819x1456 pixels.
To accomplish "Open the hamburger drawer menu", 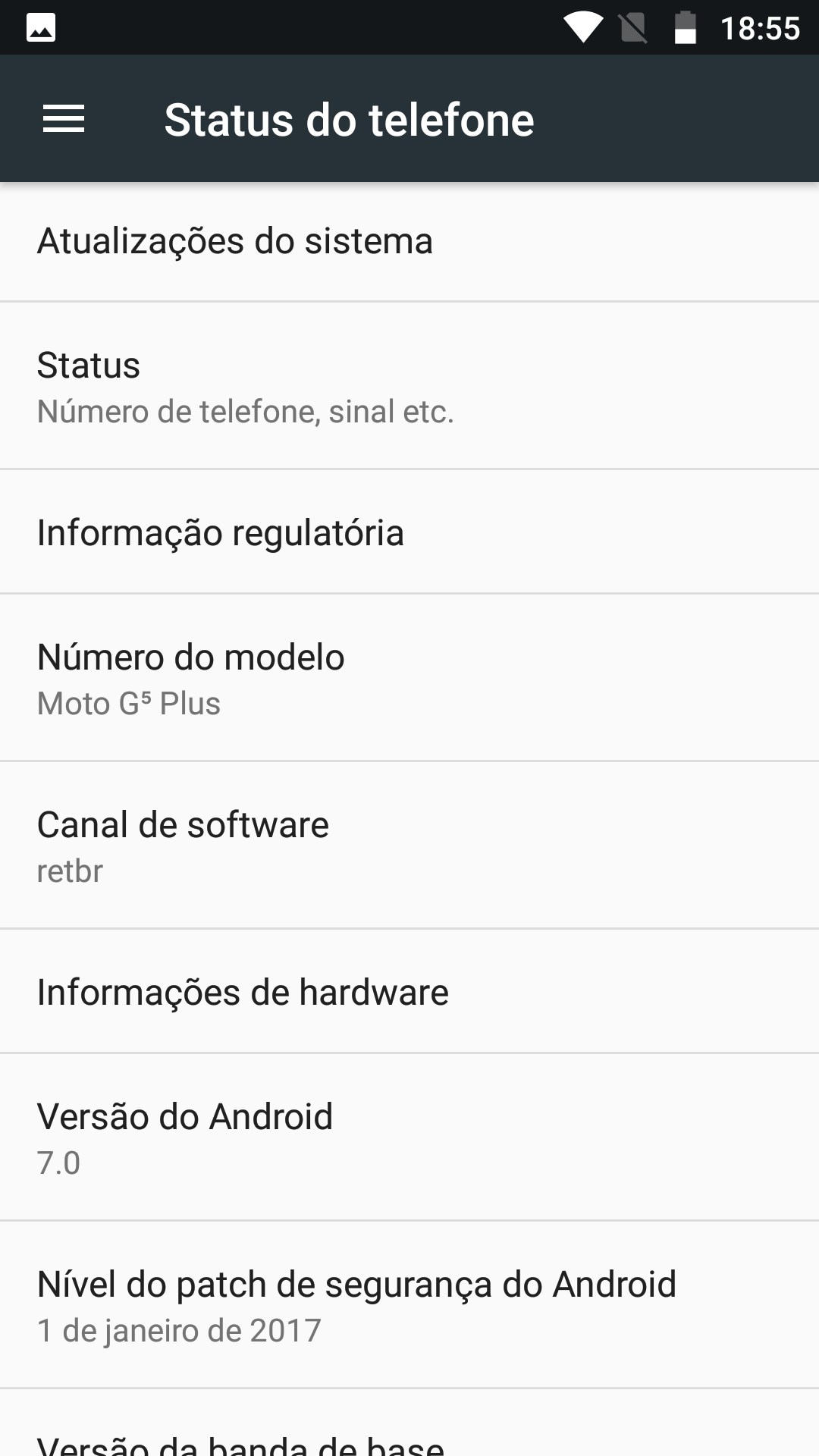I will coord(64,119).
